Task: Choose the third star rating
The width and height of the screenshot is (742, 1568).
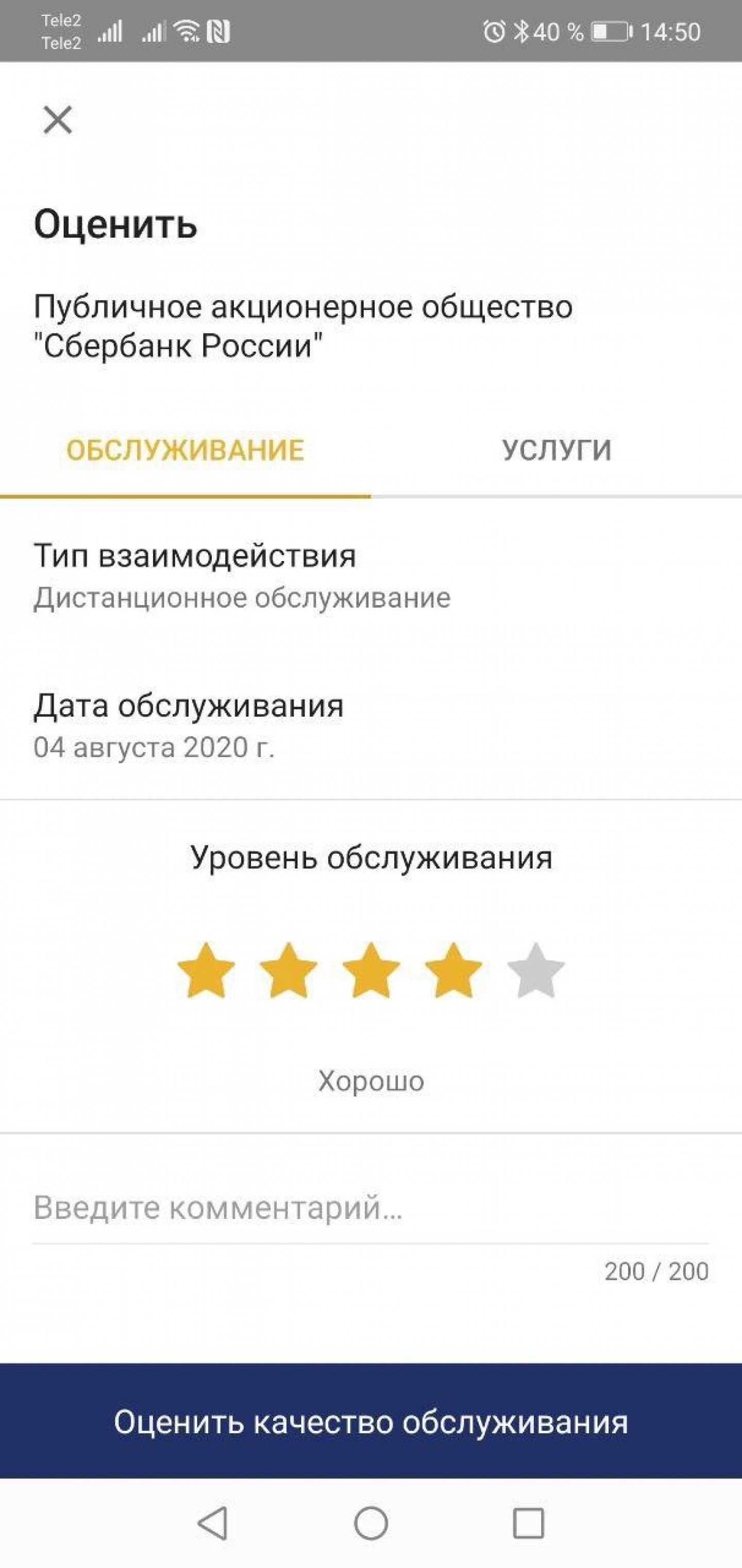Action: click(x=371, y=971)
